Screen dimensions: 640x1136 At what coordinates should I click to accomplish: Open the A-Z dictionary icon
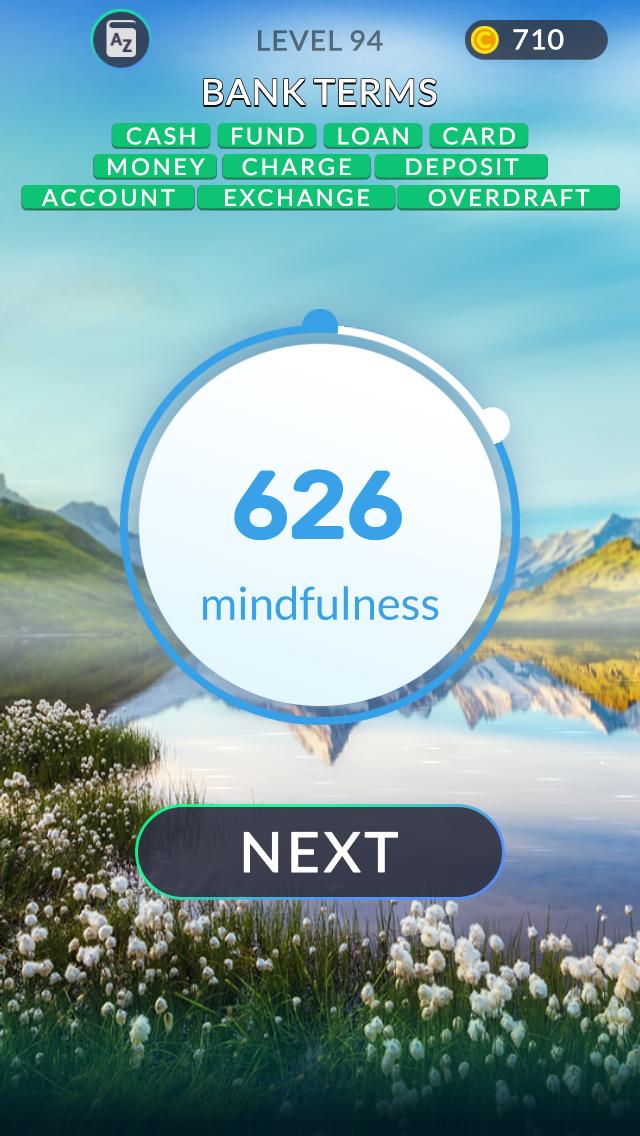click(120, 40)
